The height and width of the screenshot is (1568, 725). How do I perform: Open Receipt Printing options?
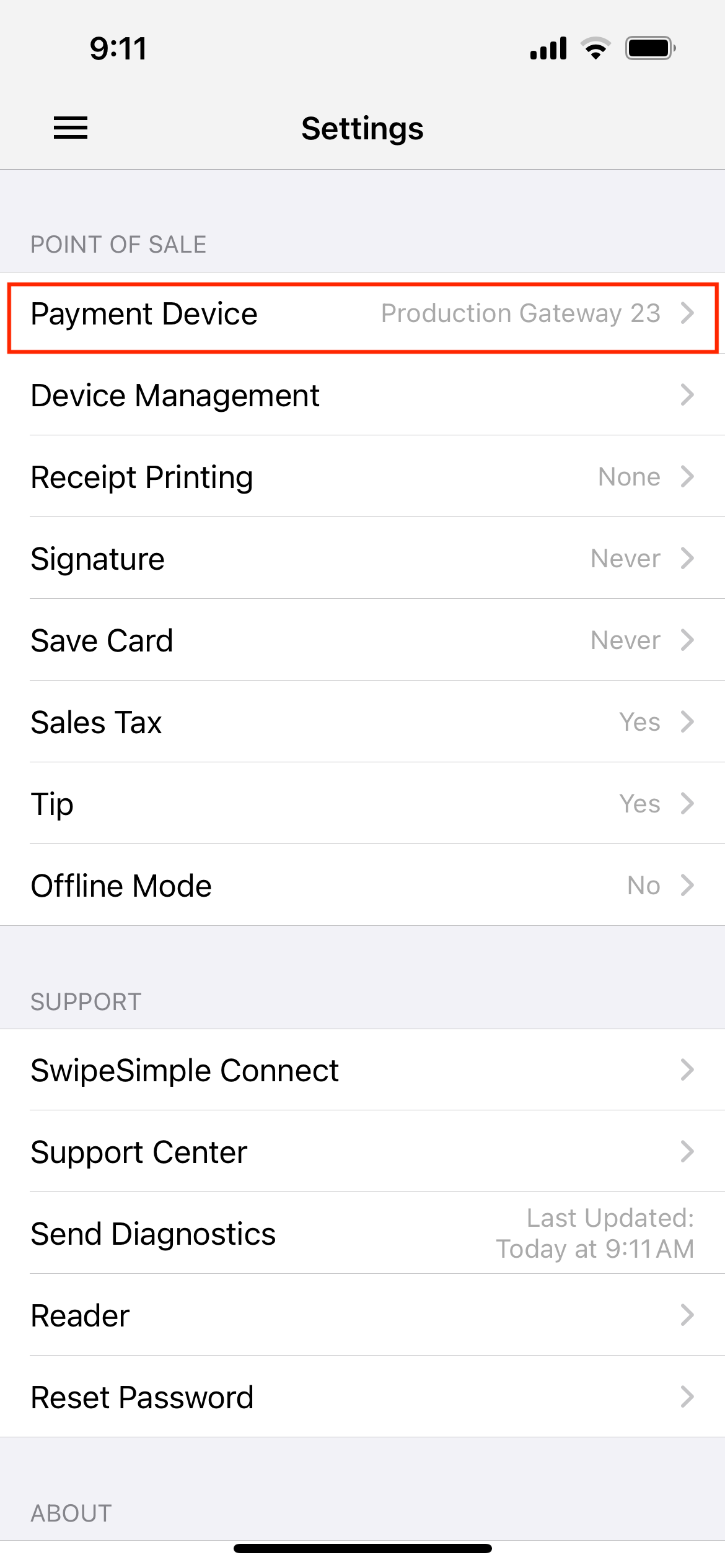coord(362,476)
